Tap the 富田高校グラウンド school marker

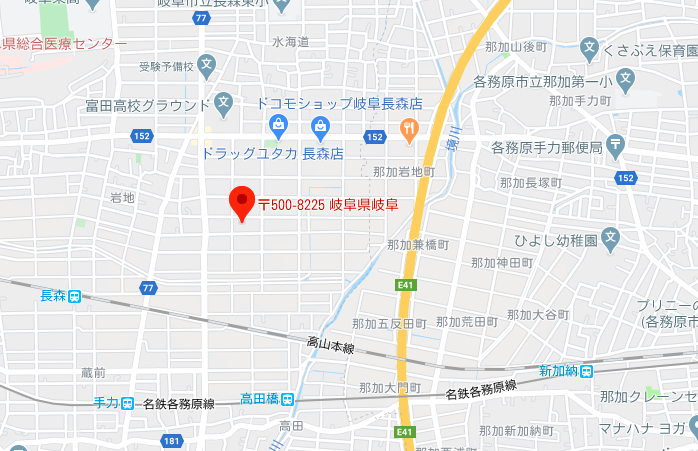coord(224,101)
